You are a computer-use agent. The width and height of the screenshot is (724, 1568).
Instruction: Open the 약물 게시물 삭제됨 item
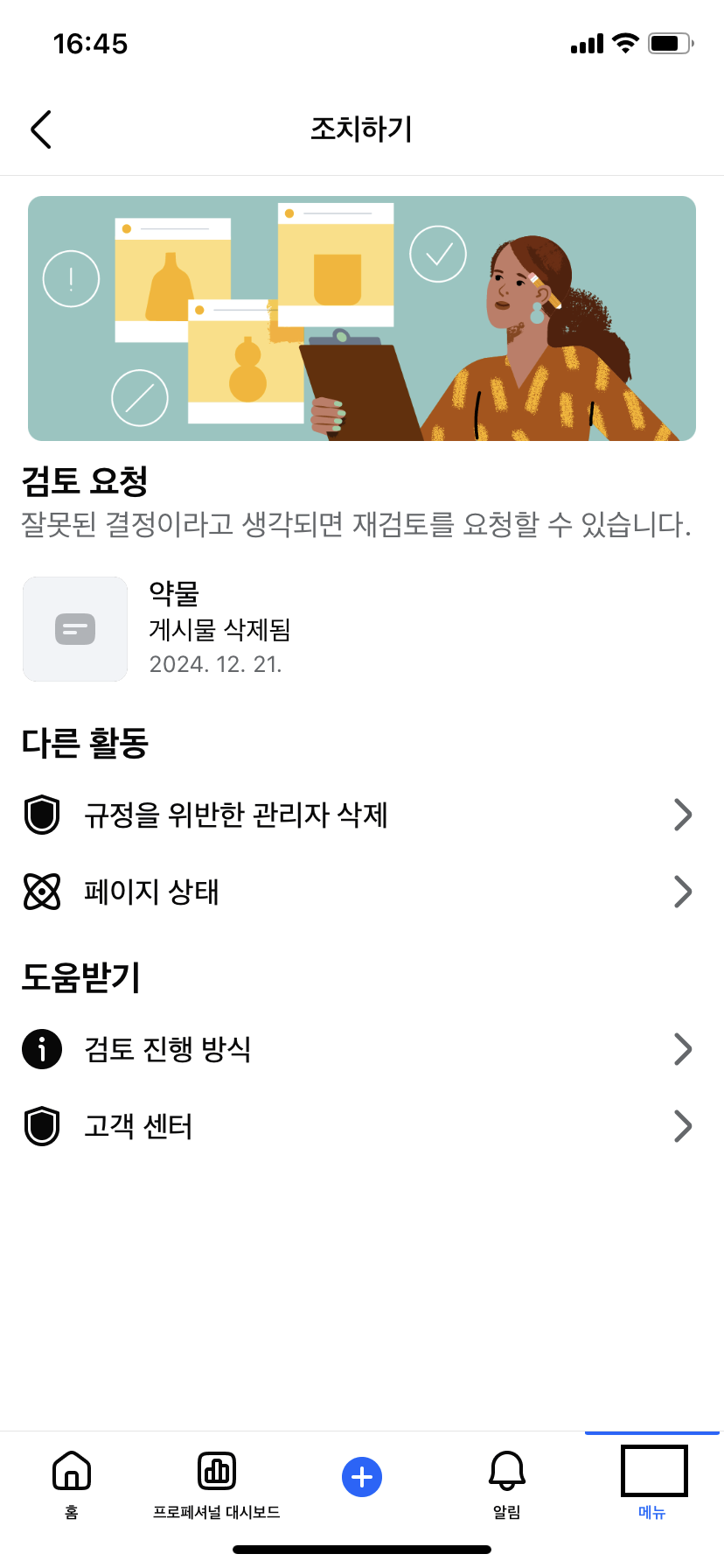click(219, 629)
